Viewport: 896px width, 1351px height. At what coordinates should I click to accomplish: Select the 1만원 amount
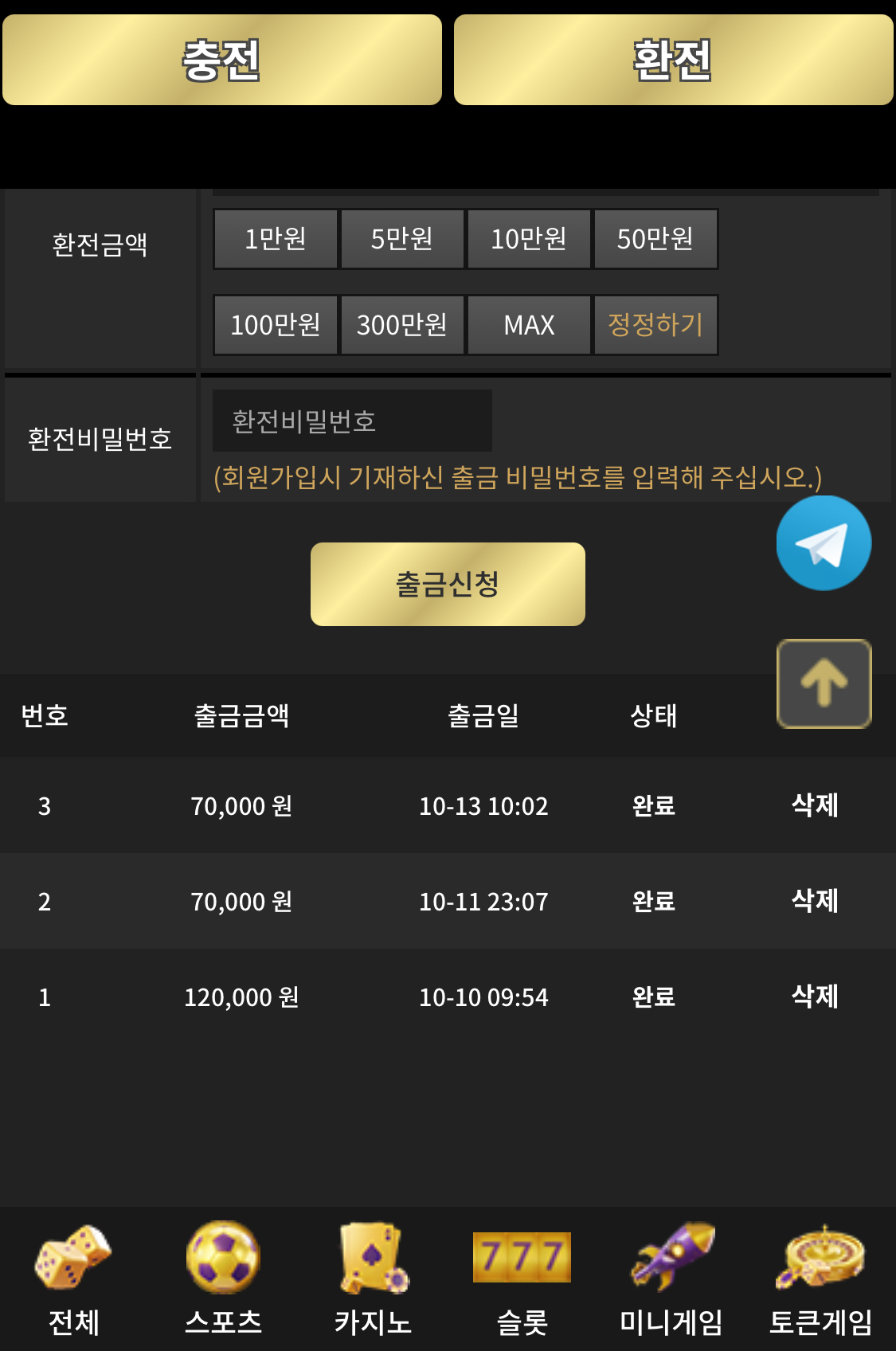tap(276, 239)
